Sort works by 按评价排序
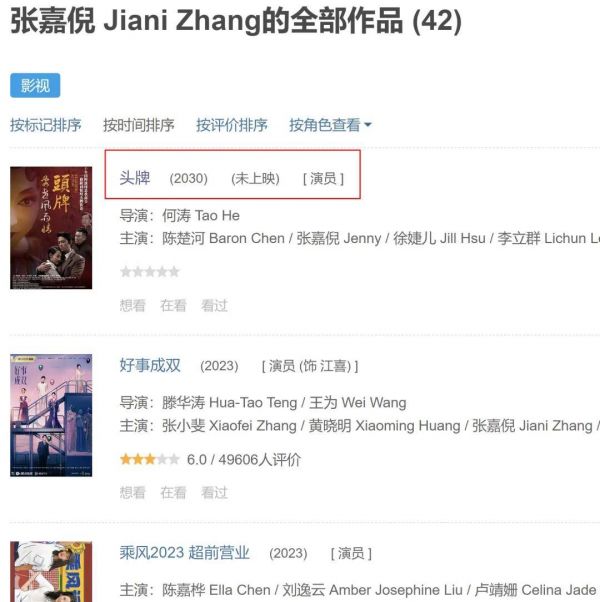The image size is (600, 602). coord(232,125)
